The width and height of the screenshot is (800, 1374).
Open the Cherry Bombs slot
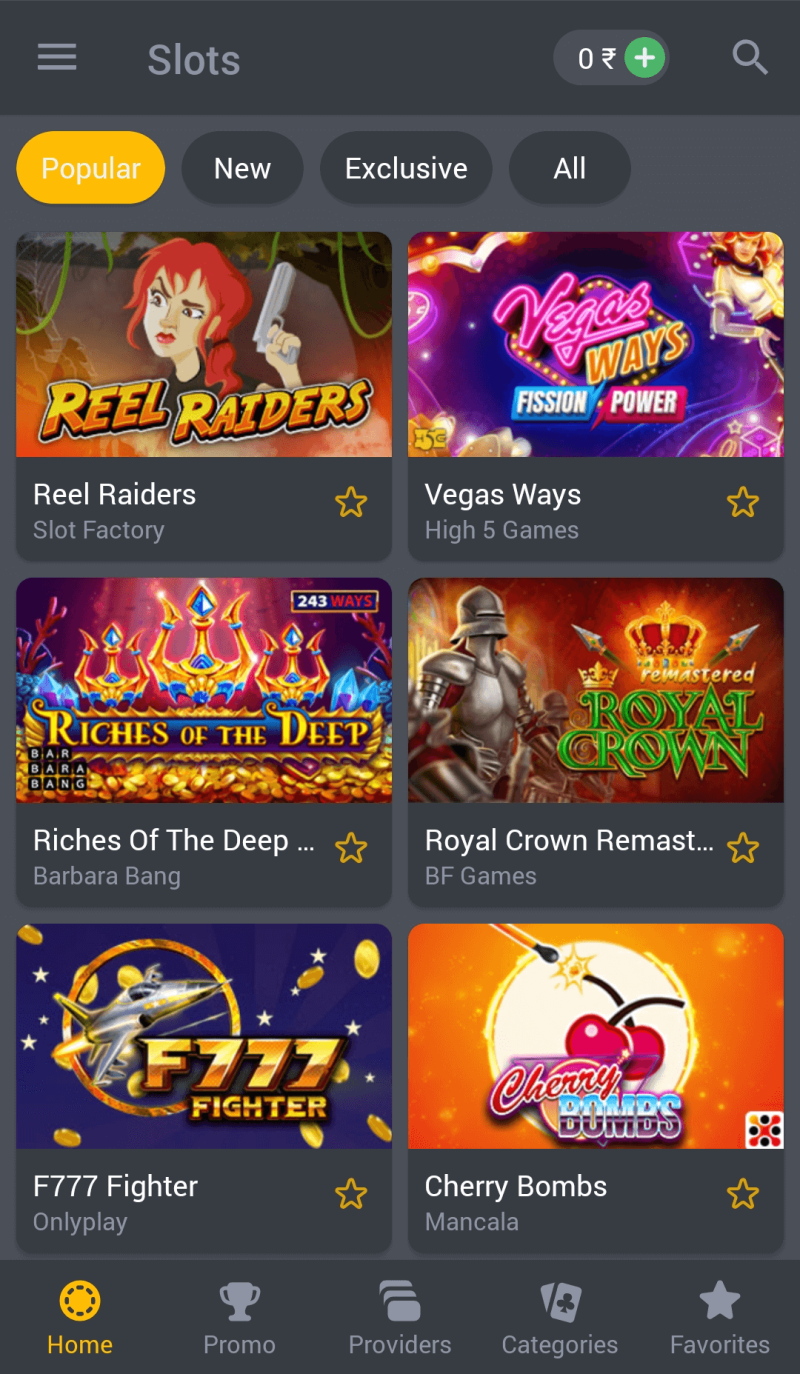(596, 1036)
